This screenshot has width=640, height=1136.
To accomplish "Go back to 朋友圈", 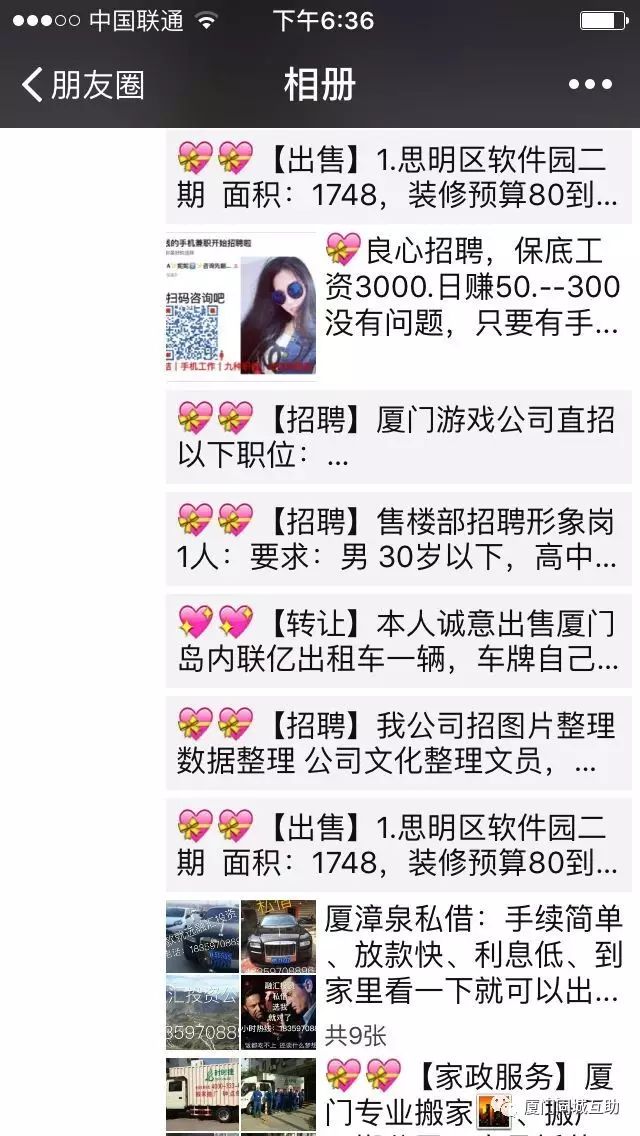I will (82, 85).
